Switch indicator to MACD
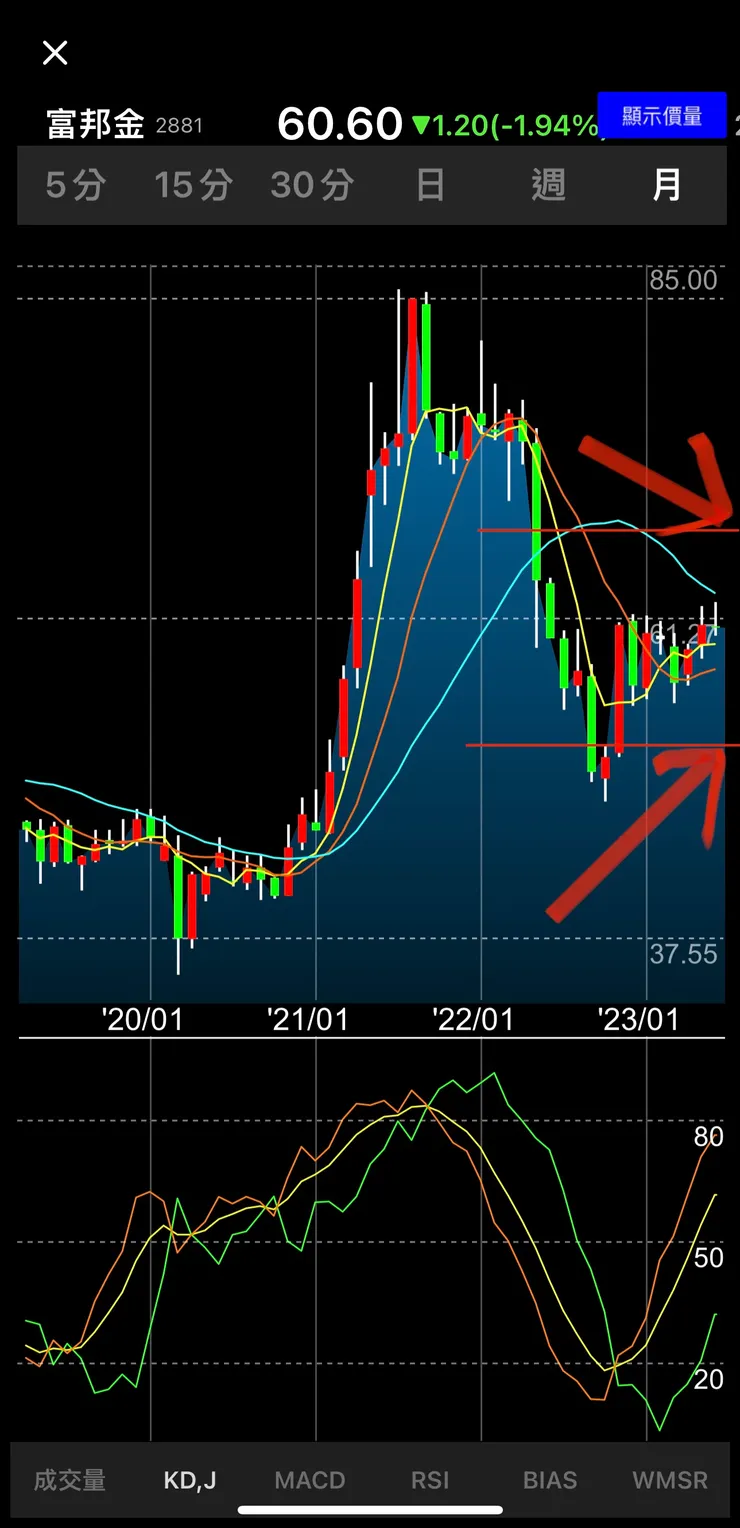This screenshot has width=740, height=1528. (310, 1480)
